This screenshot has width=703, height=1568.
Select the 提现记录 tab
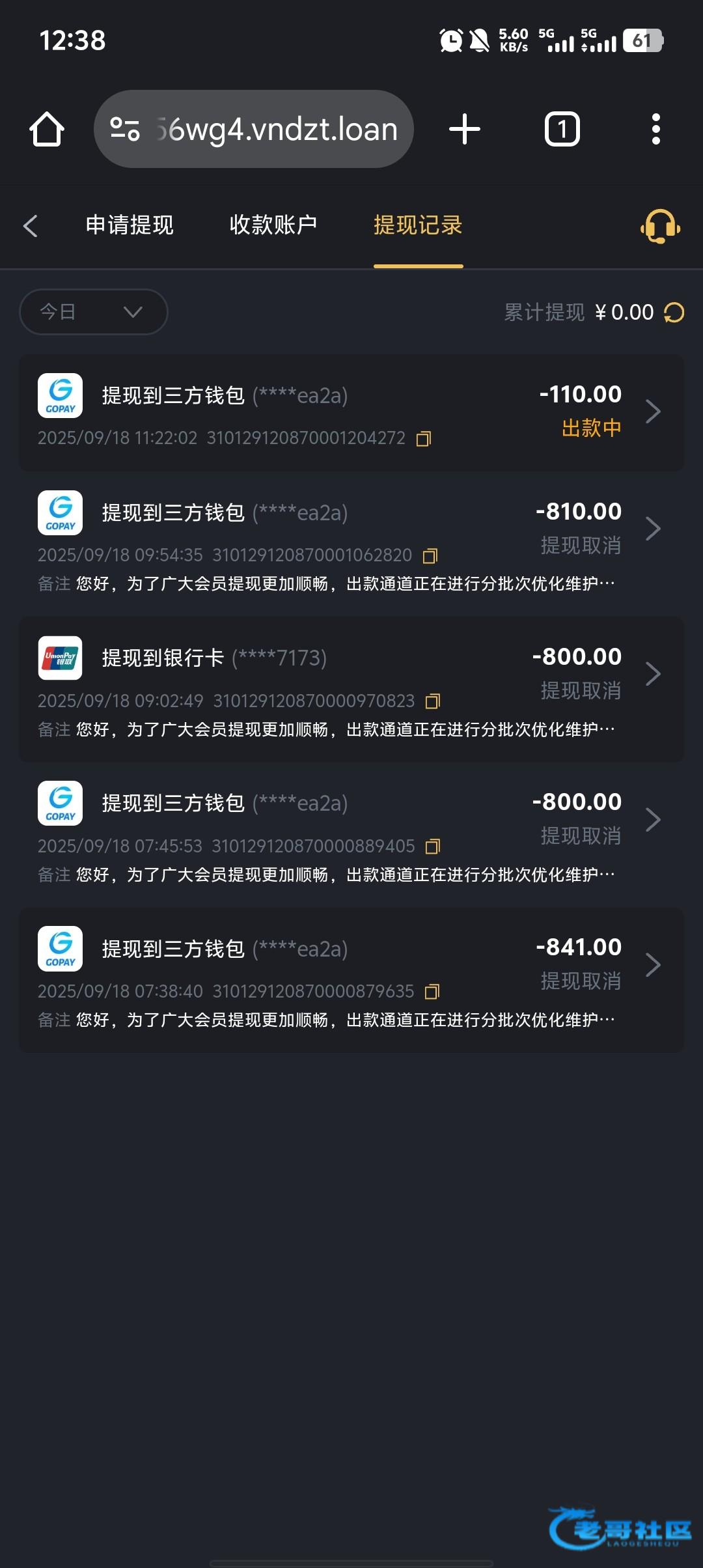click(418, 225)
